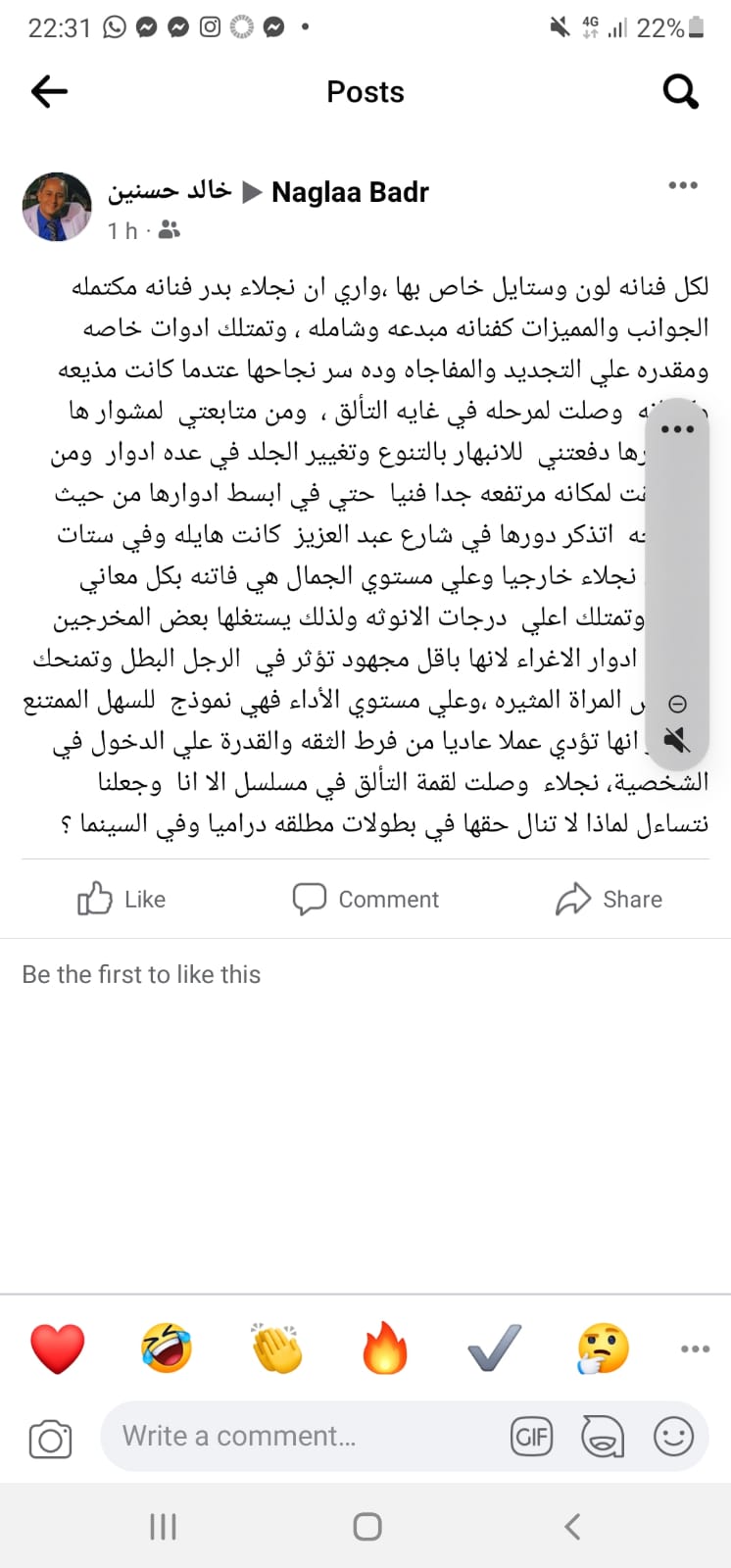Screen dimensions: 731x1568
Task: Open the post's overflow menu
Action: [x=682, y=185]
